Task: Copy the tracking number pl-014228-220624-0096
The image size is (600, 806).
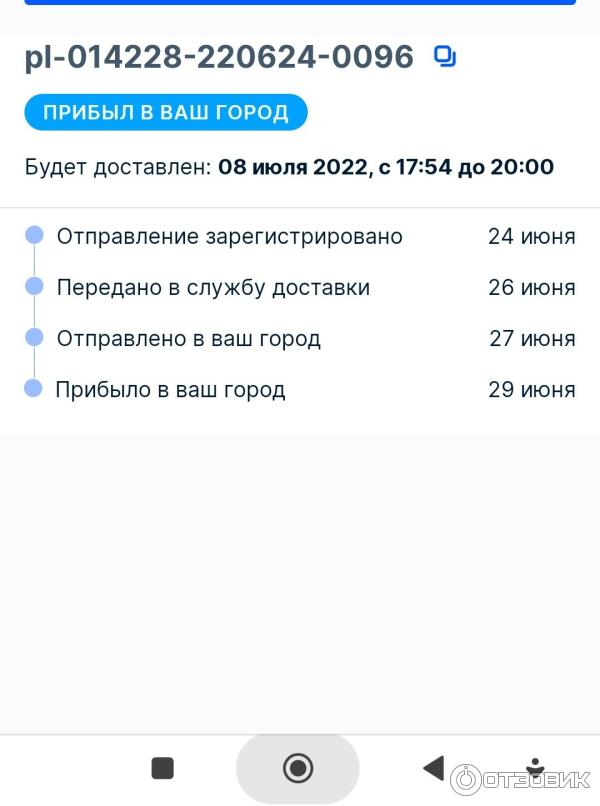Action: pyautogui.click(x=445, y=57)
